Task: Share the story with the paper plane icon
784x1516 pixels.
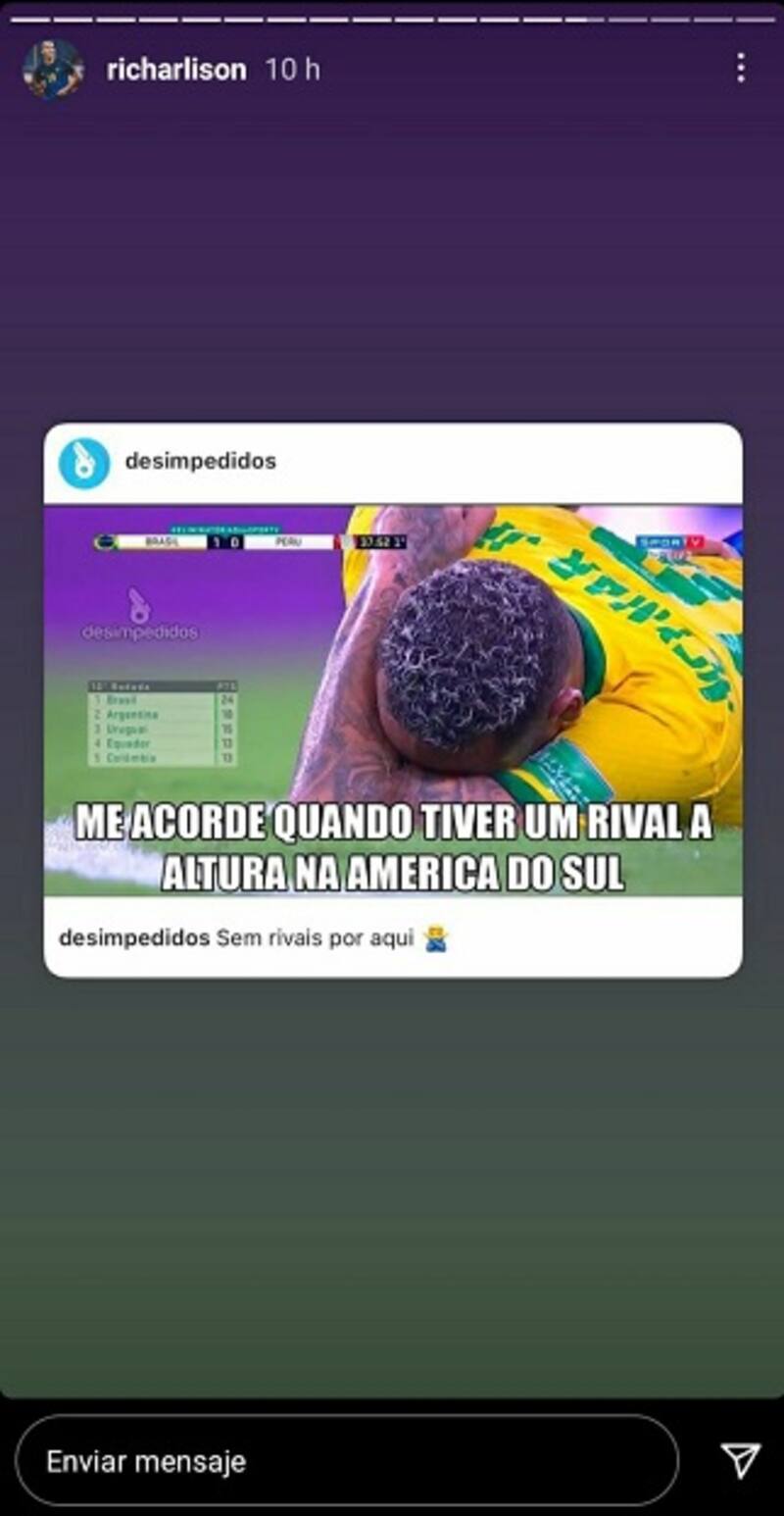Action: coord(740,1460)
